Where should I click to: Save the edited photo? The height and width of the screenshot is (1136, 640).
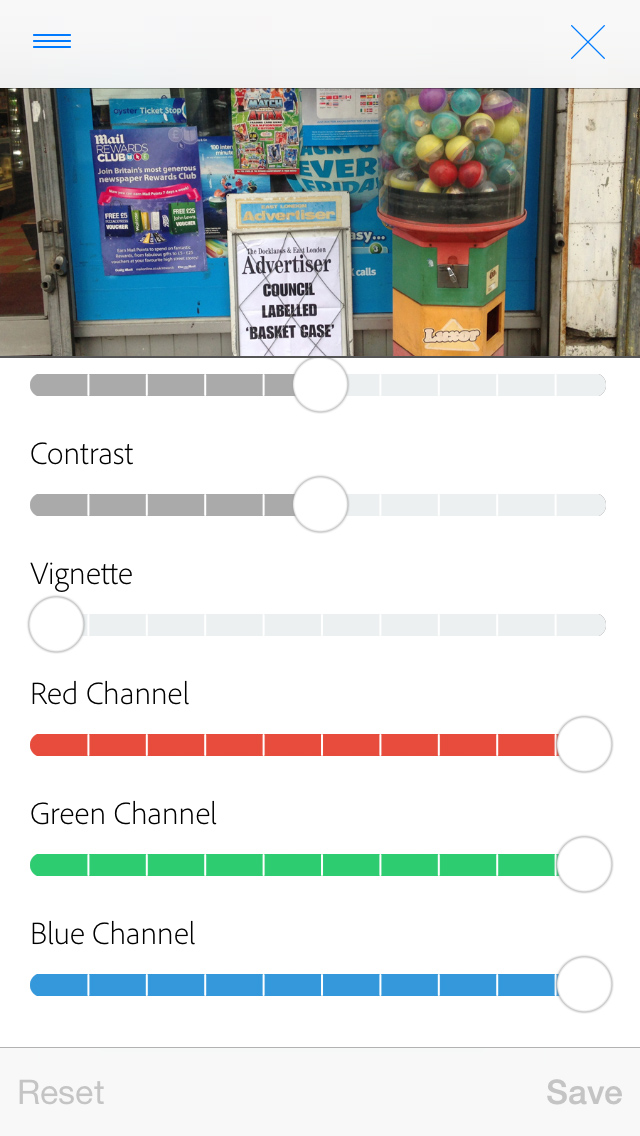point(584,1092)
